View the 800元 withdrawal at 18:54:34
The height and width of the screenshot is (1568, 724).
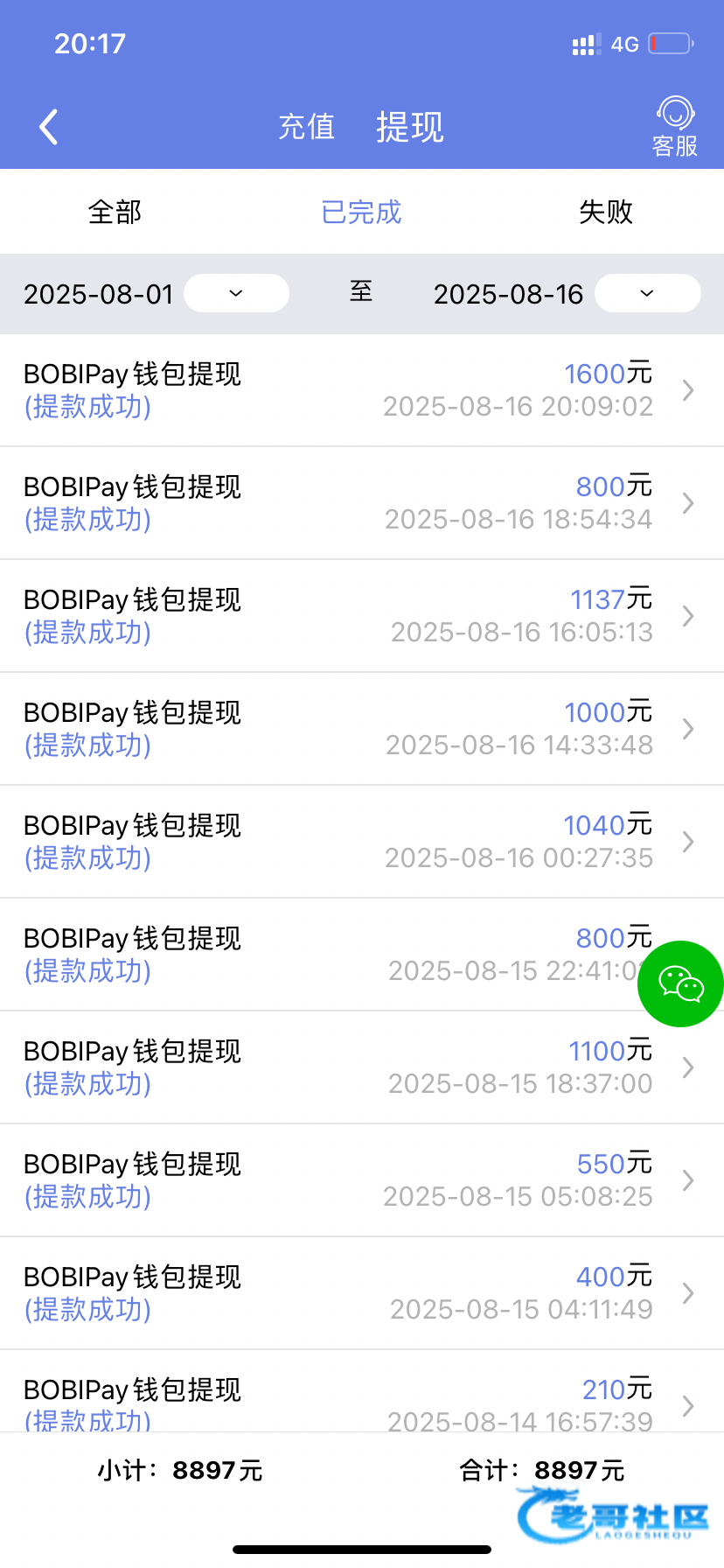[362, 503]
